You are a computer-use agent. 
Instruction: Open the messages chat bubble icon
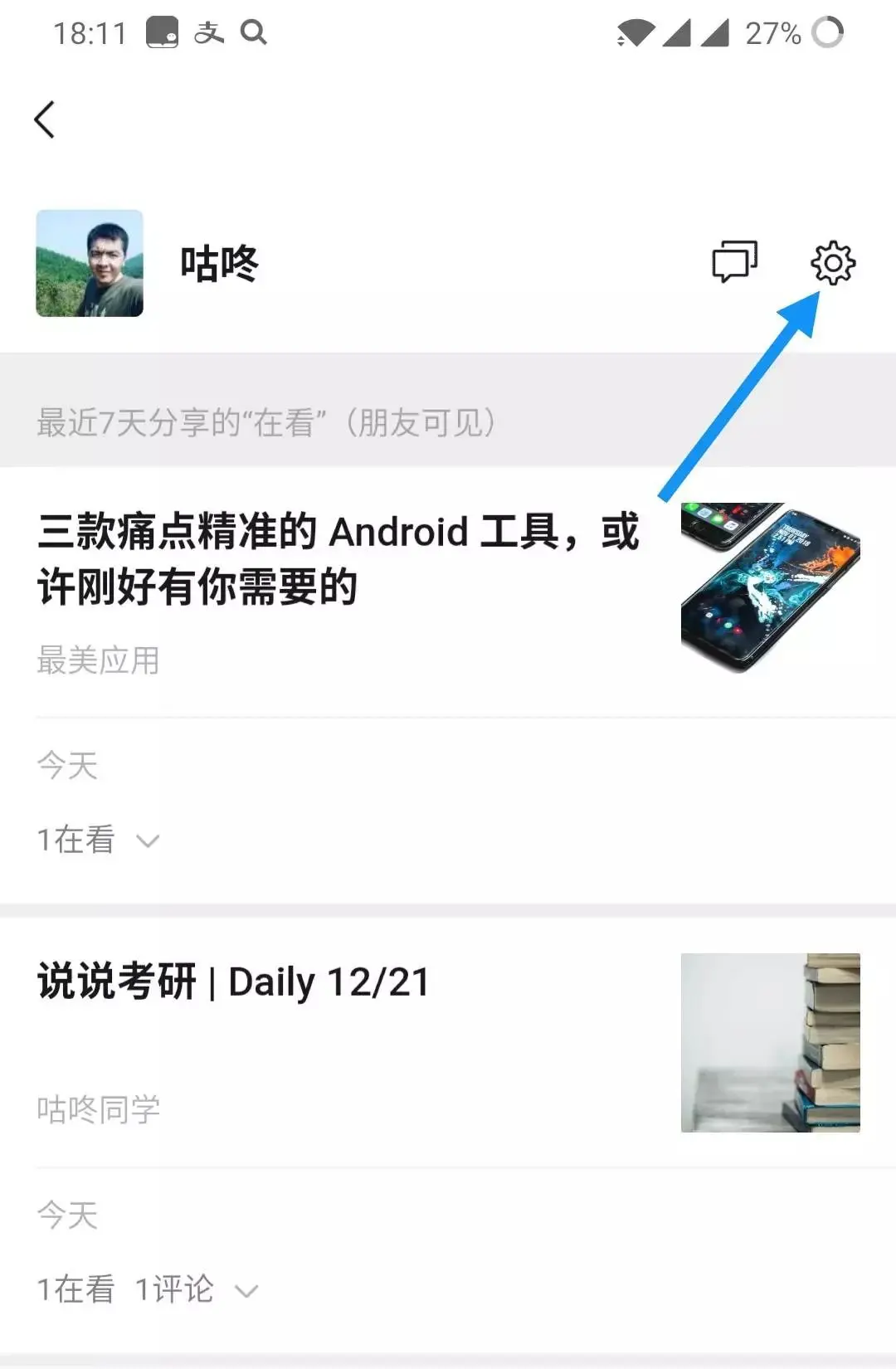(x=734, y=262)
